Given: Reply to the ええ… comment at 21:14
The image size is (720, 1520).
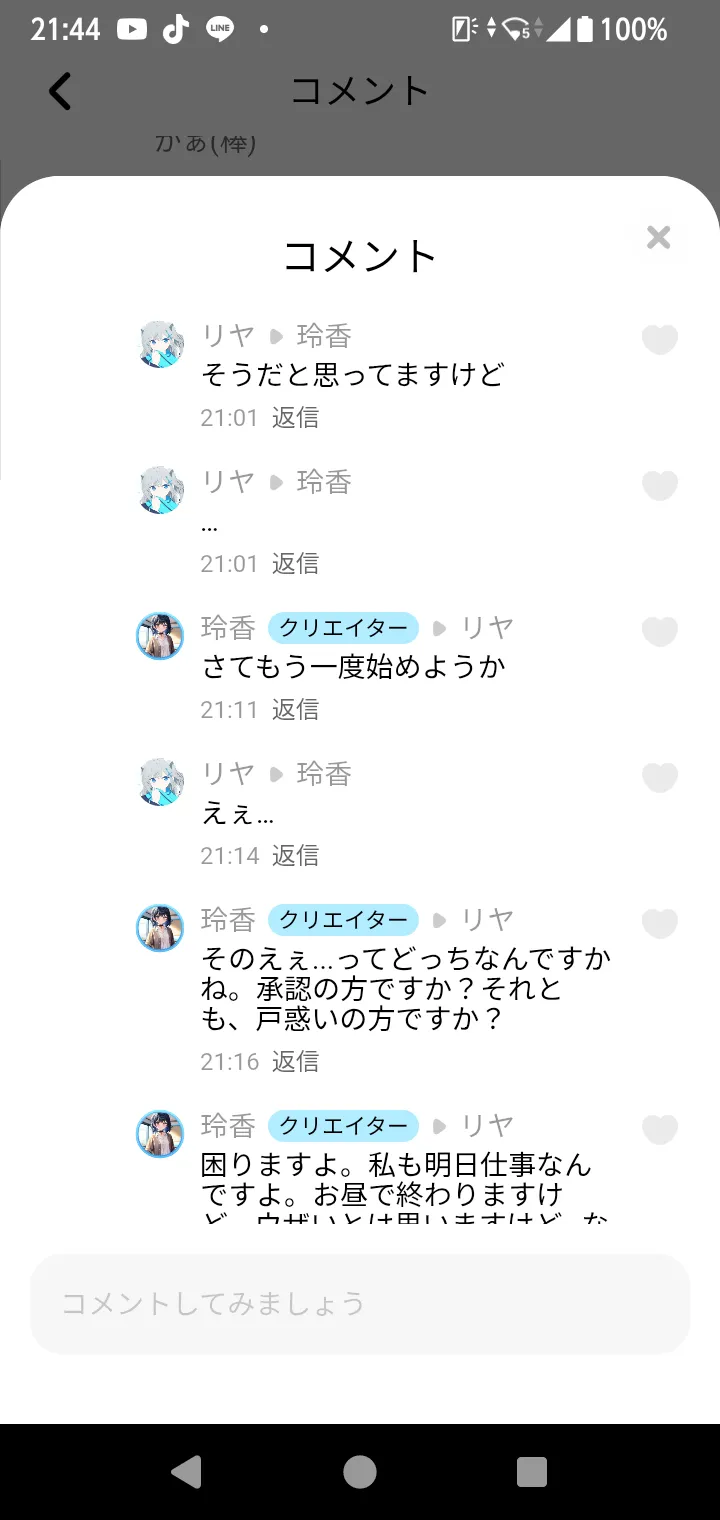Looking at the screenshot, I should (295, 855).
